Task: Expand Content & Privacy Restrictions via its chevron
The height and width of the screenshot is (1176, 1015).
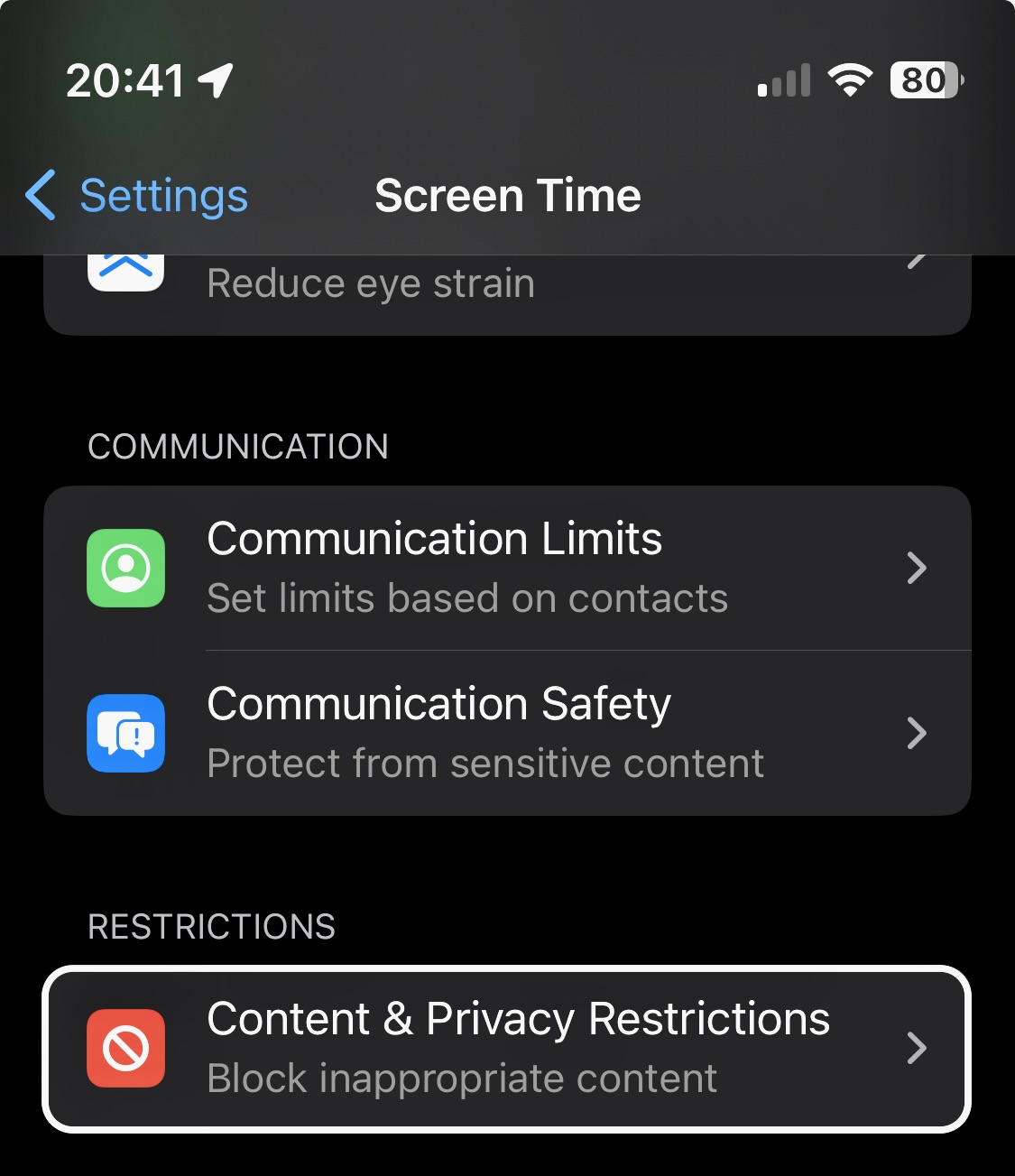Action: (x=918, y=1048)
